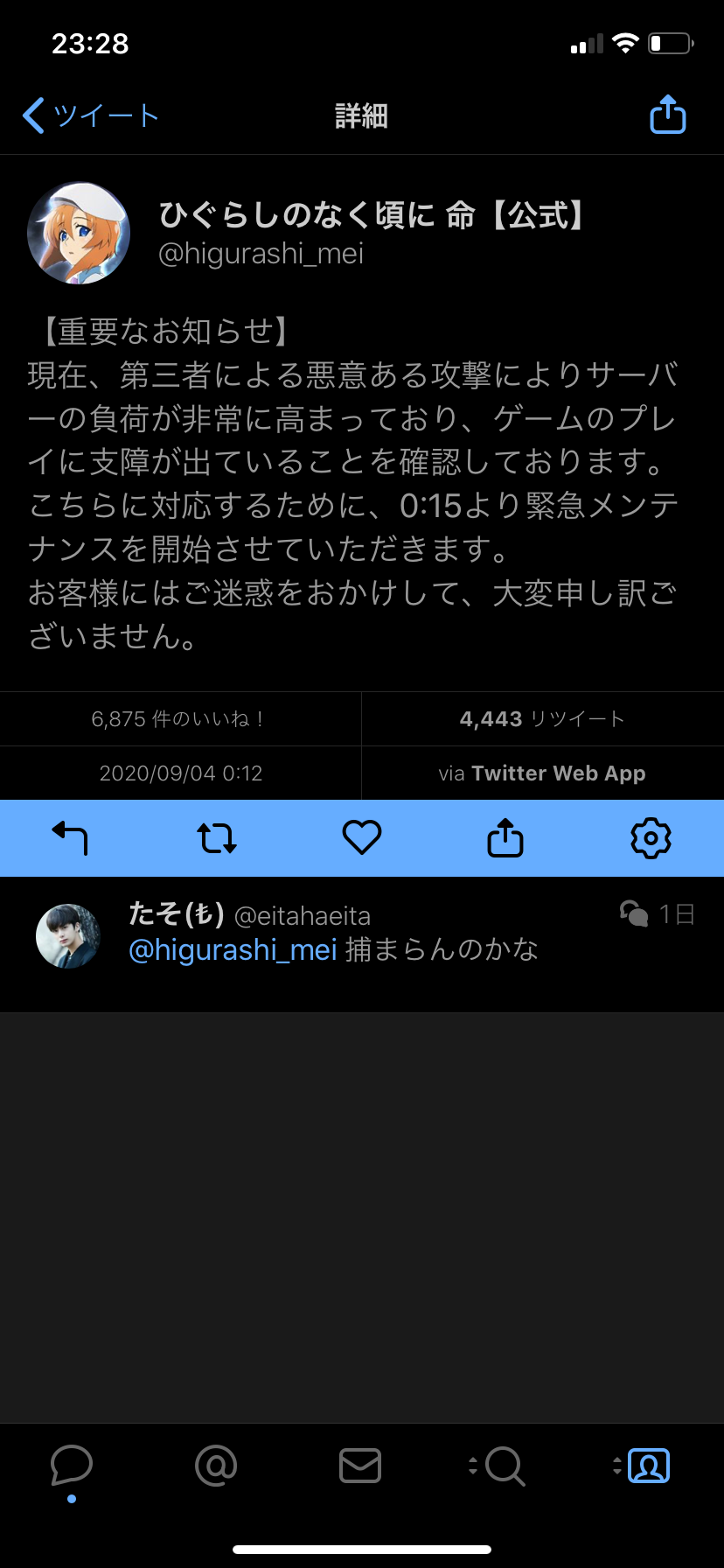Open gear settings in blue action bar
The image size is (724, 1568).
tap(651, 838)
